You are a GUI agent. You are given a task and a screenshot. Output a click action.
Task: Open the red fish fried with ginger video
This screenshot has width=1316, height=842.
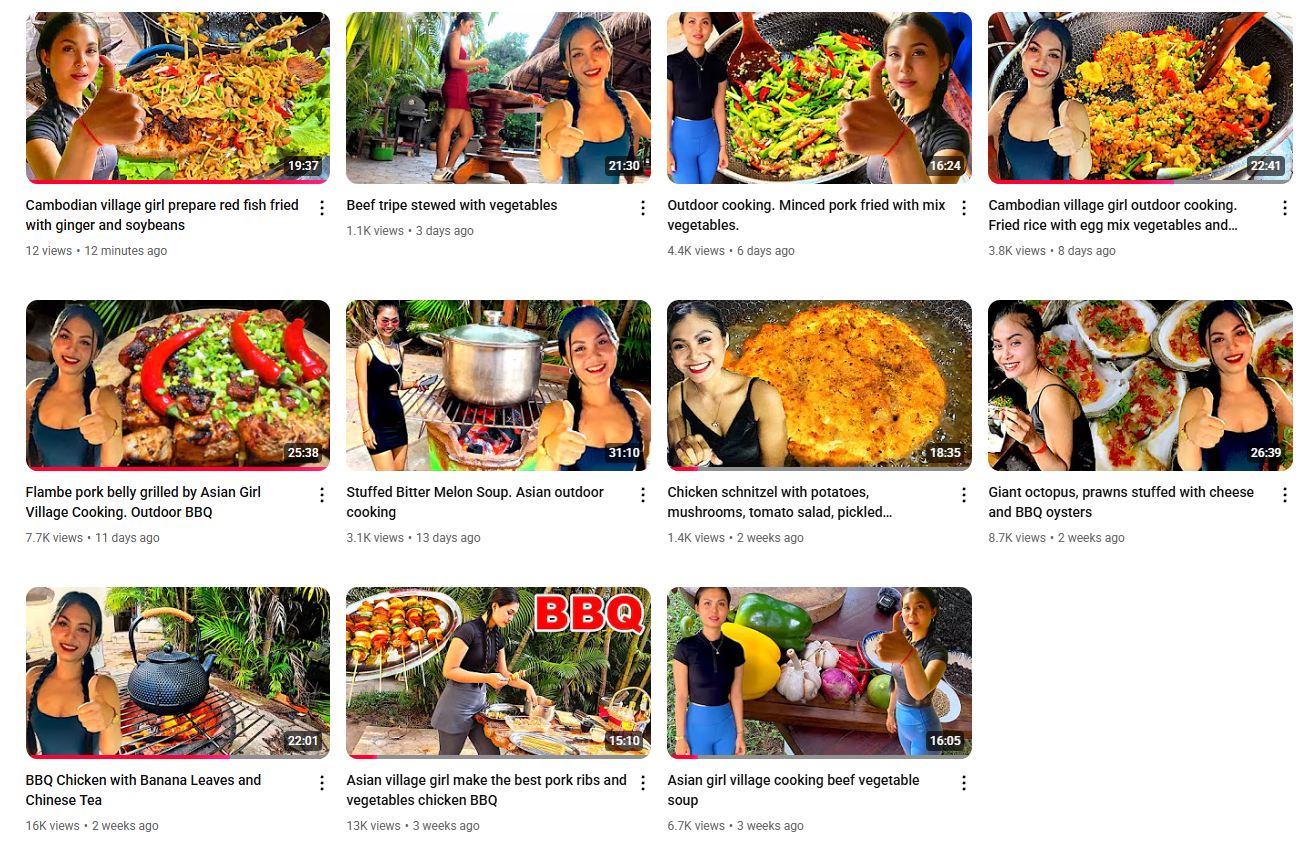[x=177, y=98]
